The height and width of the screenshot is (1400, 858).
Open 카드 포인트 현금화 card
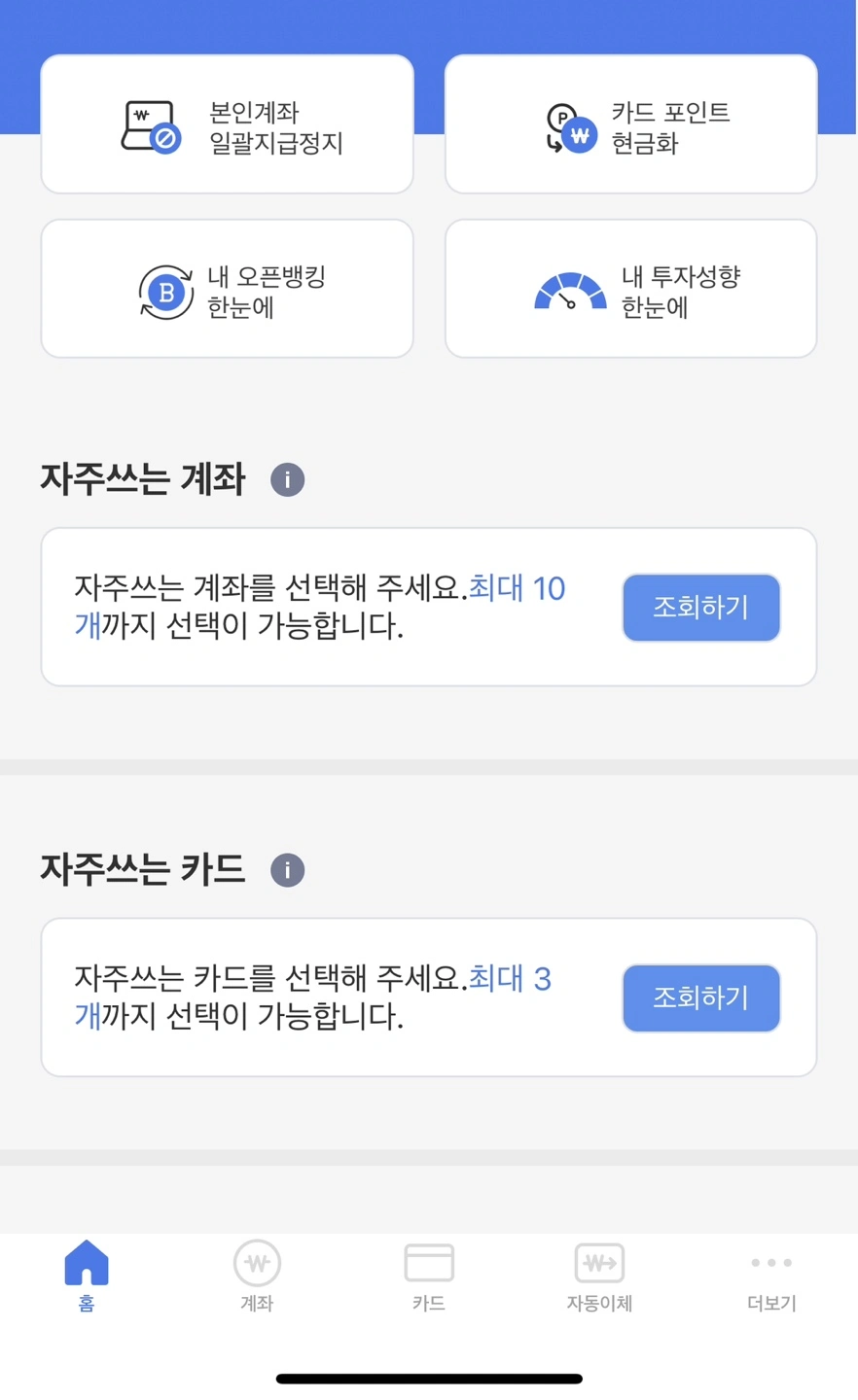(630, 125)
